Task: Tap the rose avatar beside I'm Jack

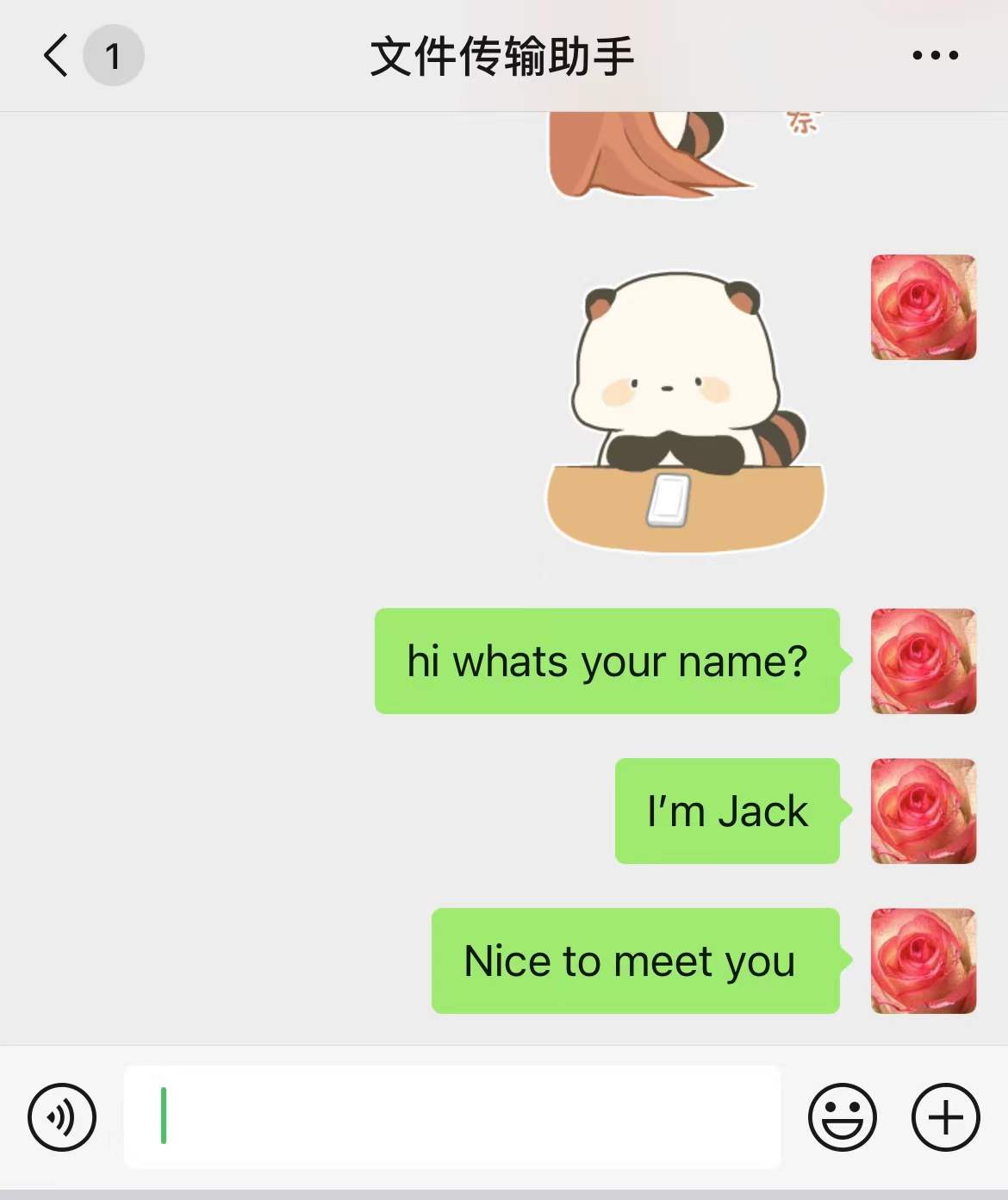Action: click(x=923, y=811)
